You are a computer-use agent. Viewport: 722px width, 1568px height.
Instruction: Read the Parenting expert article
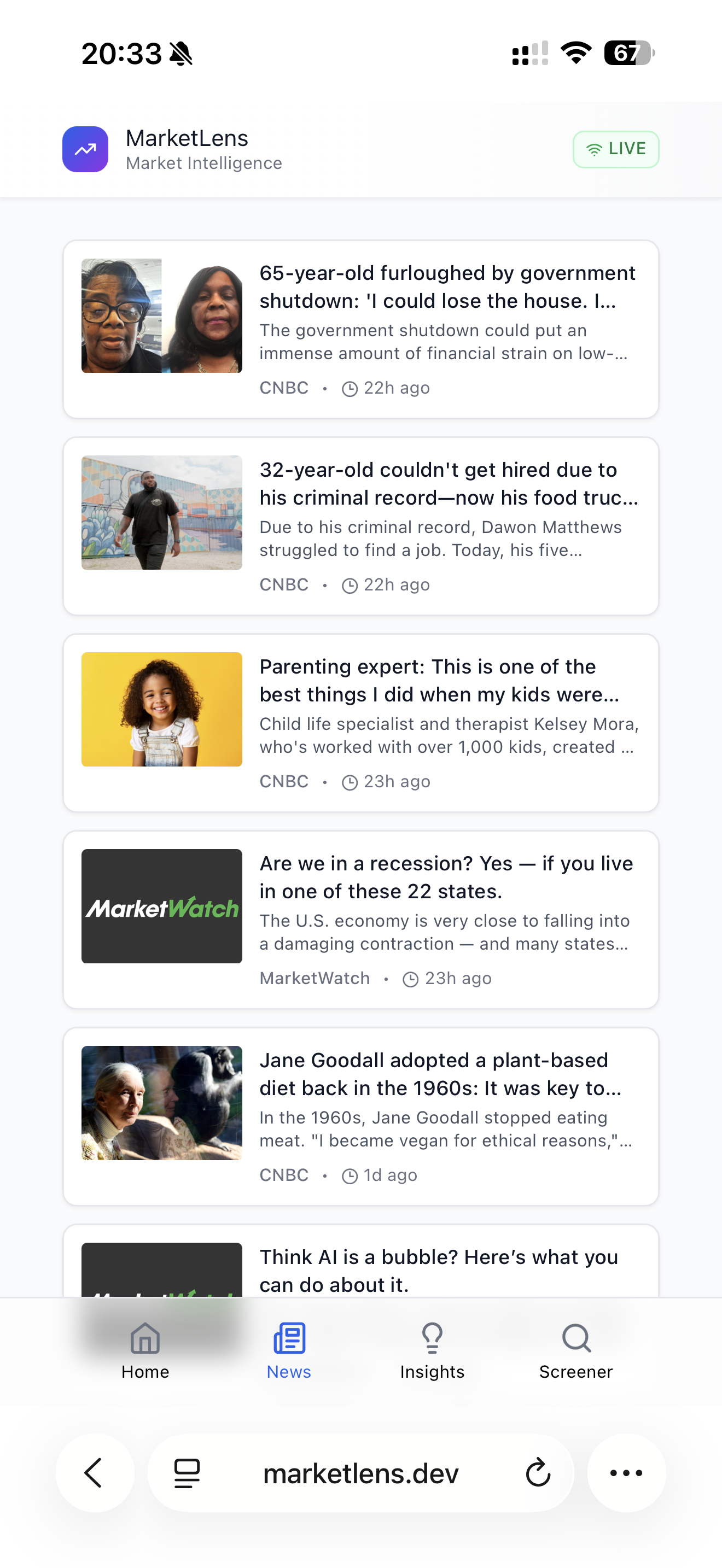[361, 723]
